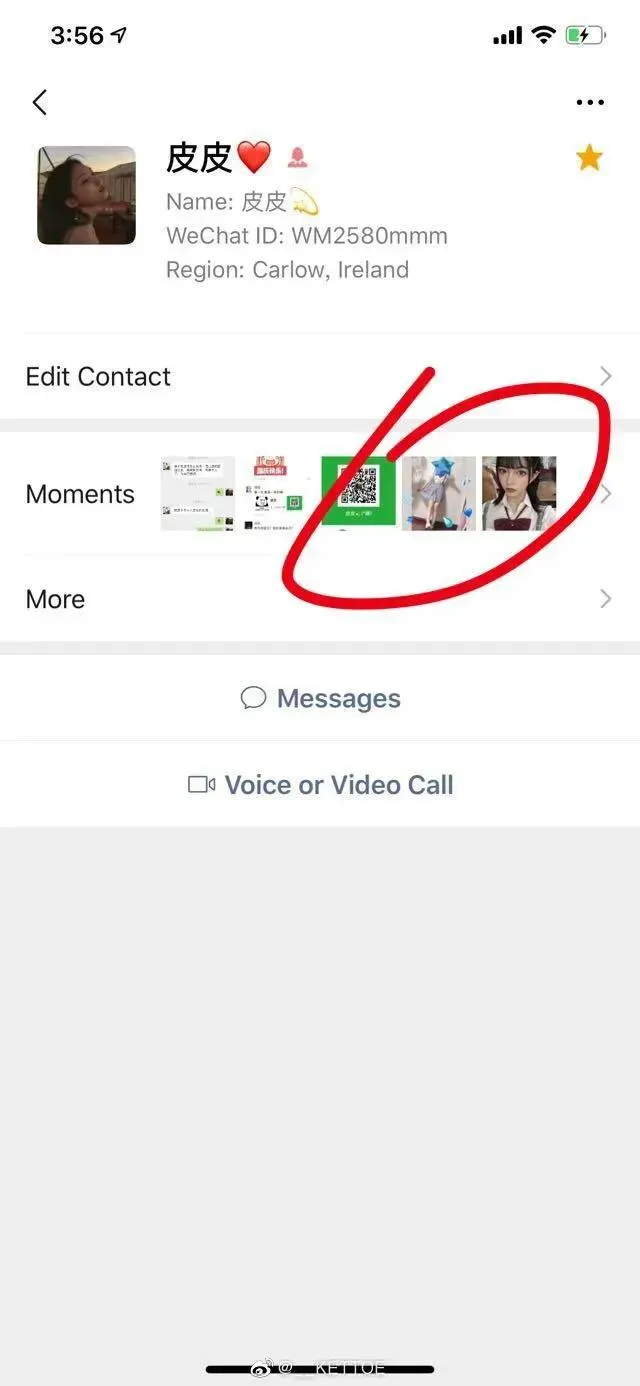
Task: Open the three-dot overflow menu
Action: pyautogui.click(x=590, y=102)
